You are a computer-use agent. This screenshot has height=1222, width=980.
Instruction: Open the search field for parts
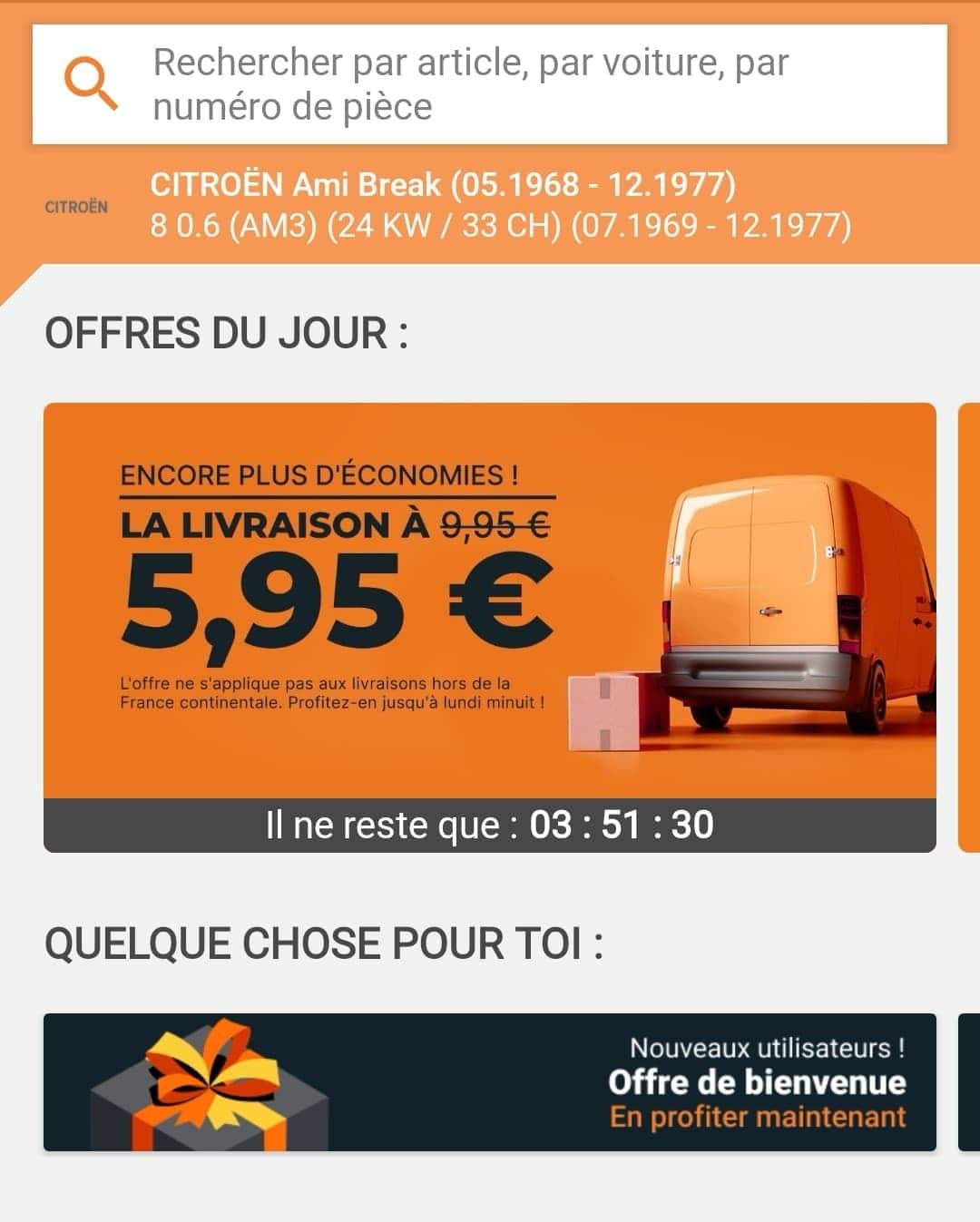[490, 84]
